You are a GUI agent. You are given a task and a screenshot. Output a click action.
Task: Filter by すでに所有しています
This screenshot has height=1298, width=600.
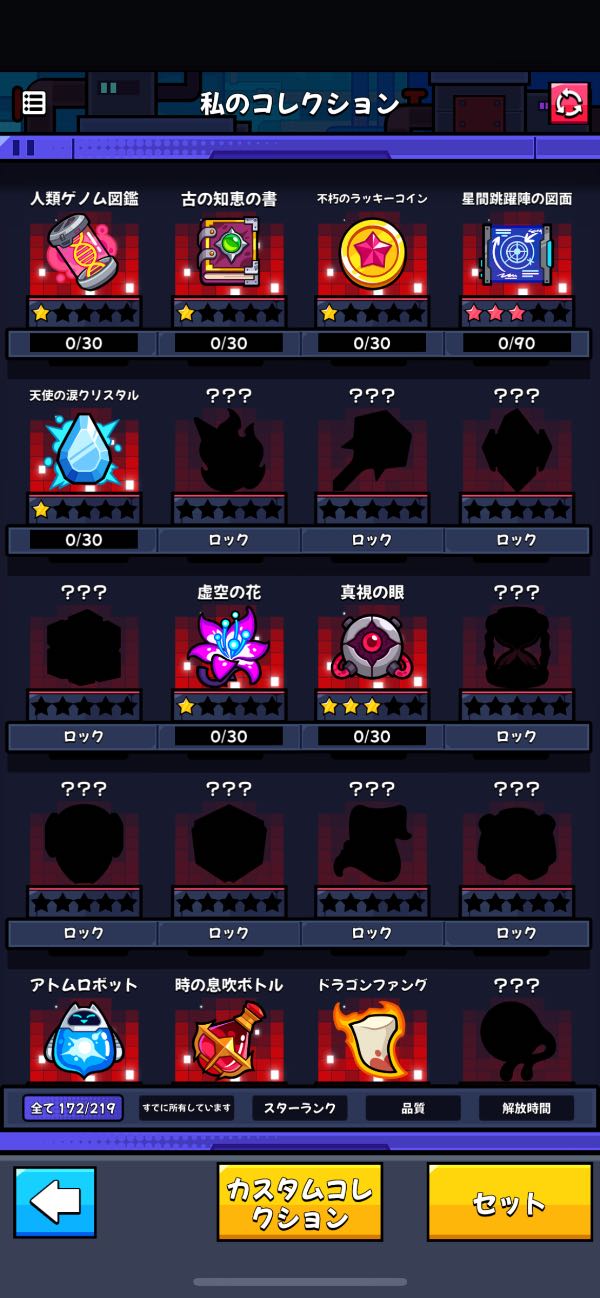[x=187, y=1108]
